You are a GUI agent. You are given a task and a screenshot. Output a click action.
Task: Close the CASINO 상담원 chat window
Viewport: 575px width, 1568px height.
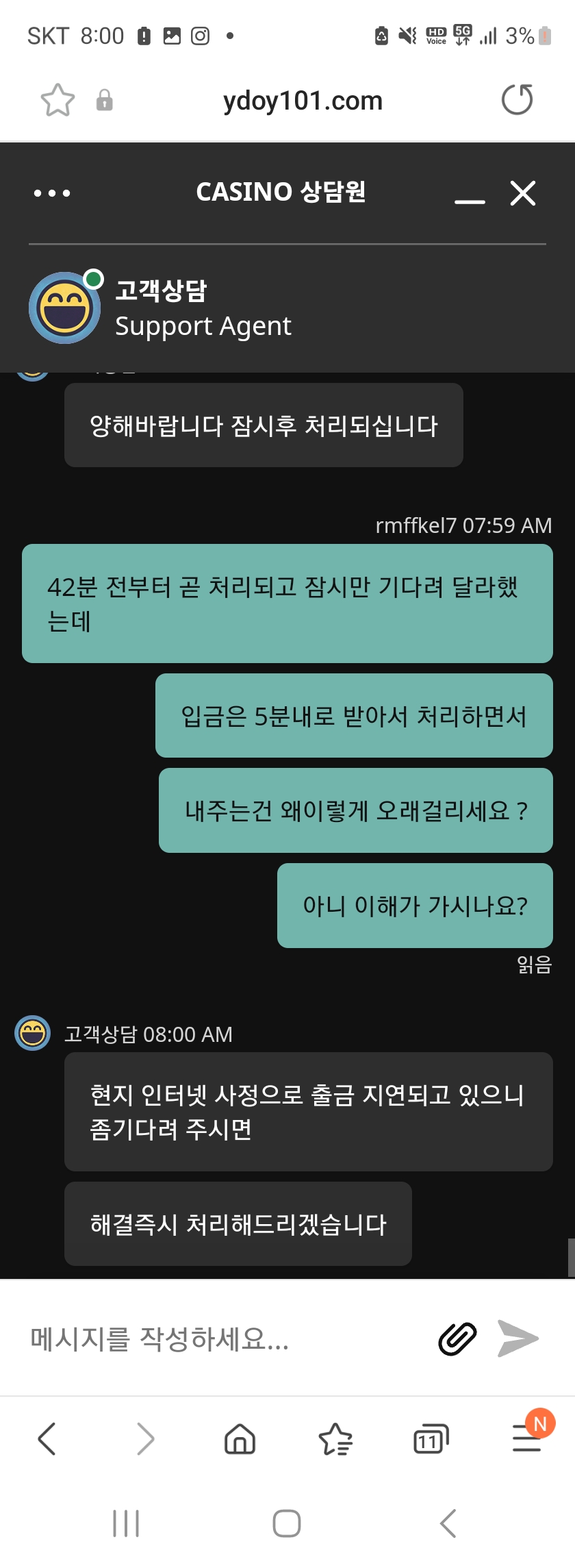(523, 193)
